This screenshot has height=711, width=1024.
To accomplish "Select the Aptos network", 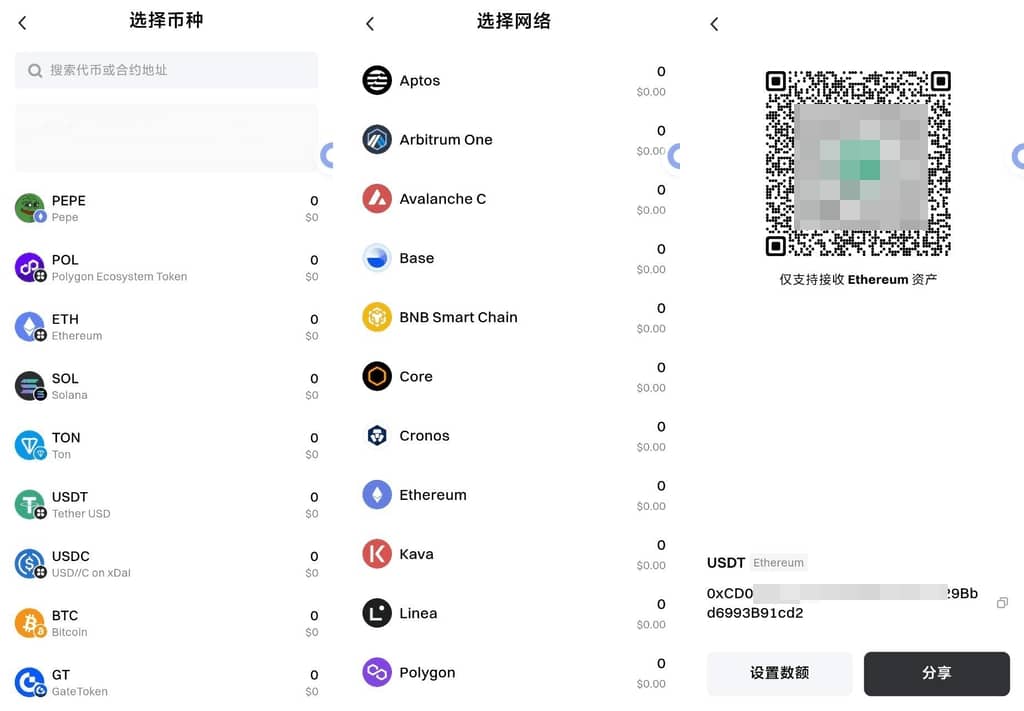I will click(512, 81).
